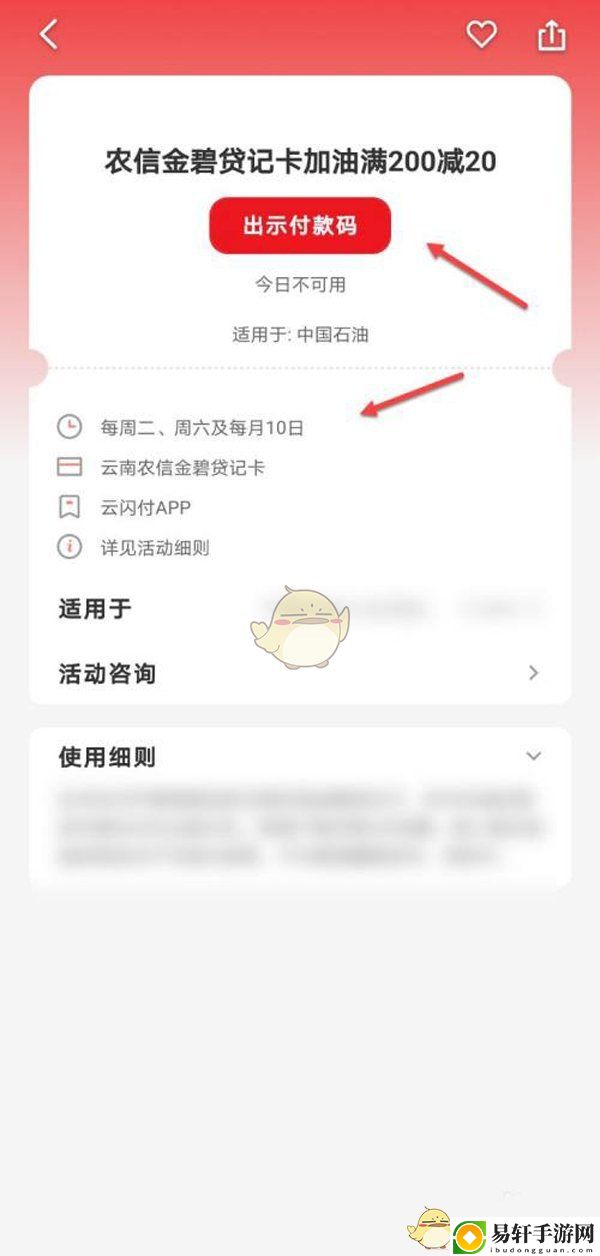Share this coupon via the share icon
The height and width of the screenshot is (1256, 600).
[551, 36]
